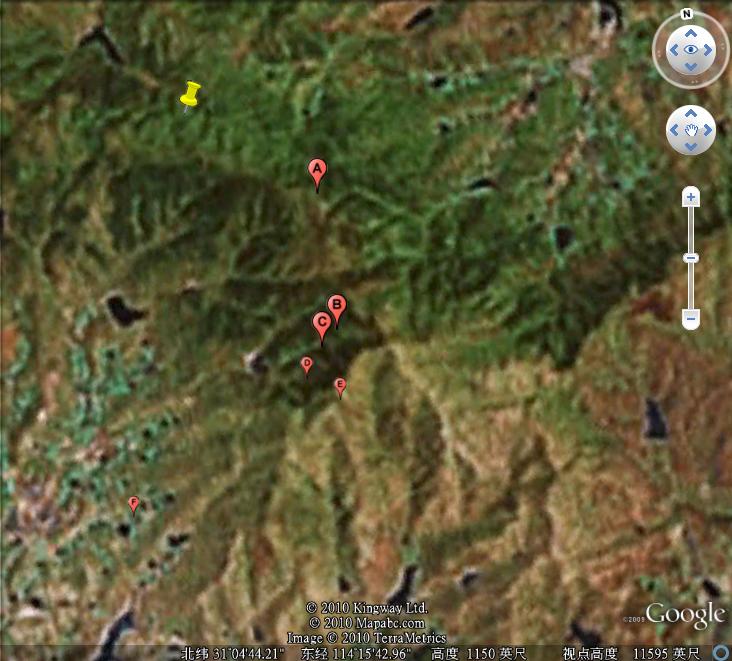Open the yellow pushpin placemark
The height and width of the screenshot is (661, 732).
pos(190,96)
